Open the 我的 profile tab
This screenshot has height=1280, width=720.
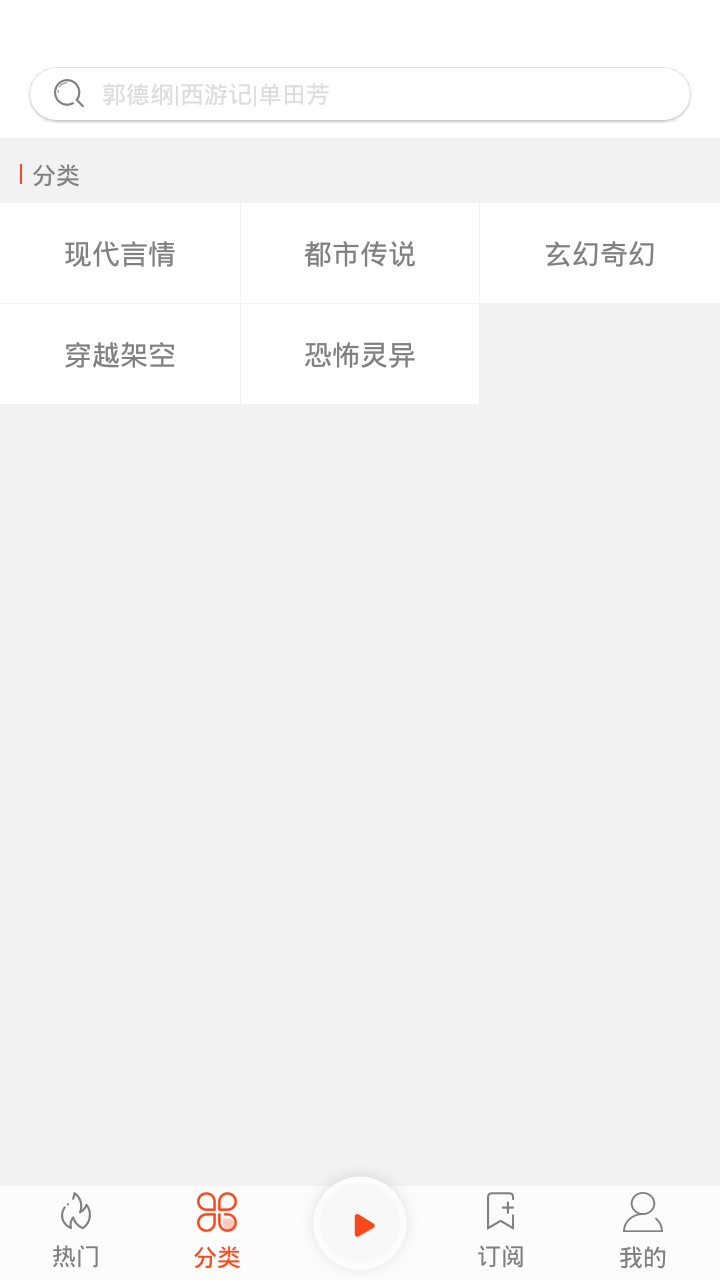coord(642,1230)
